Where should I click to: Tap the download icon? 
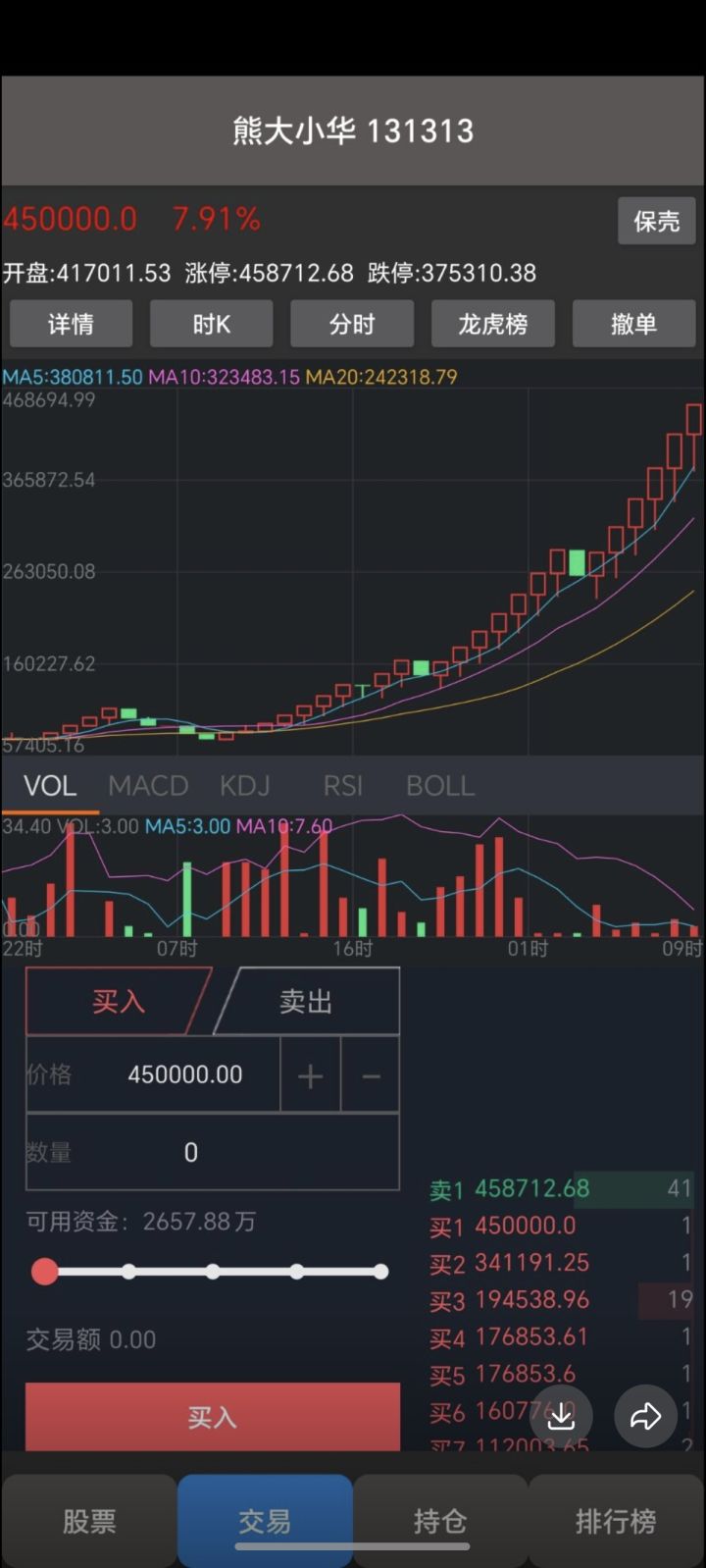click(x=561, y=1416)
